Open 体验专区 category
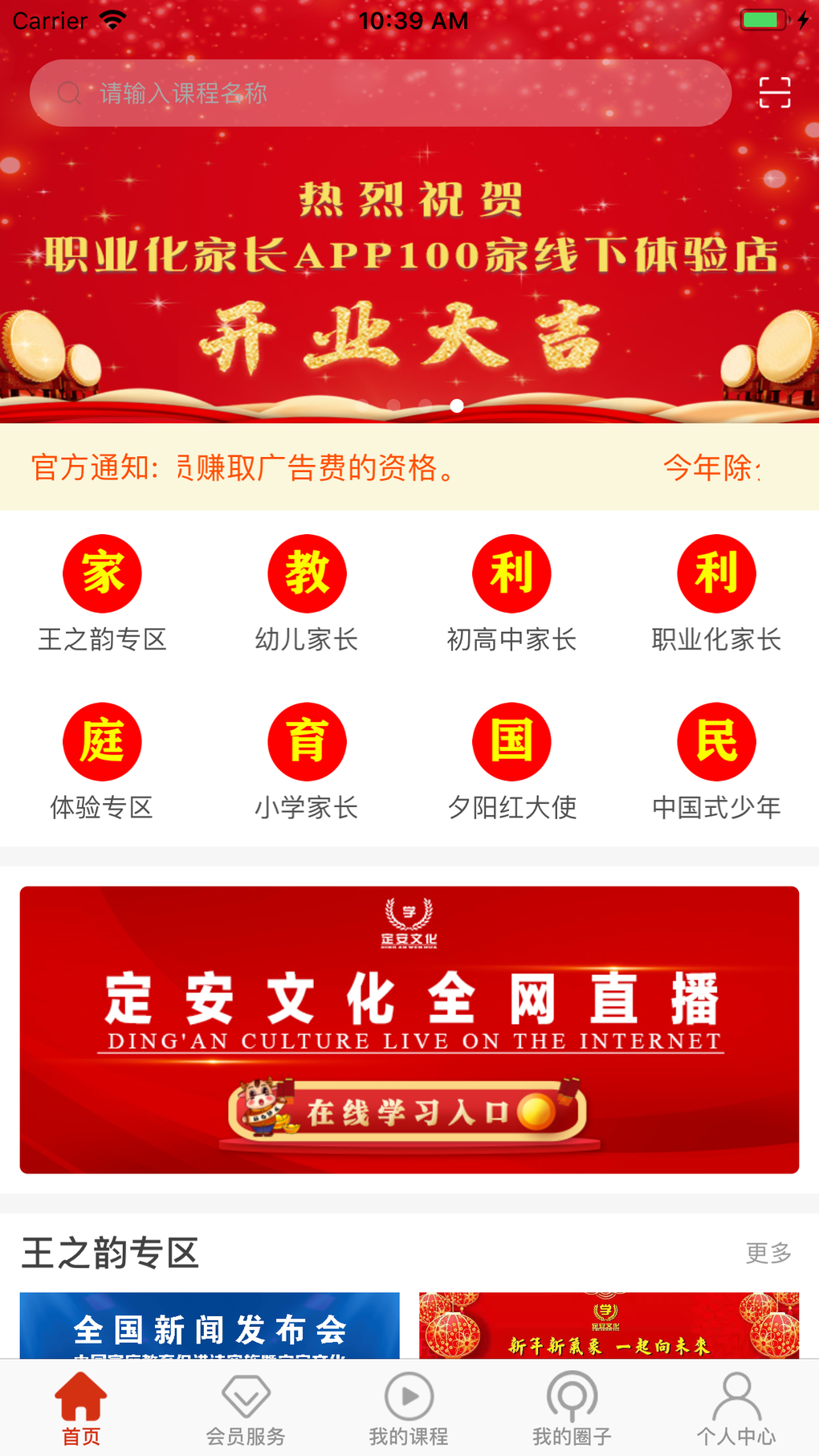This screenshot has height=1456, width=819. point(102,761)
